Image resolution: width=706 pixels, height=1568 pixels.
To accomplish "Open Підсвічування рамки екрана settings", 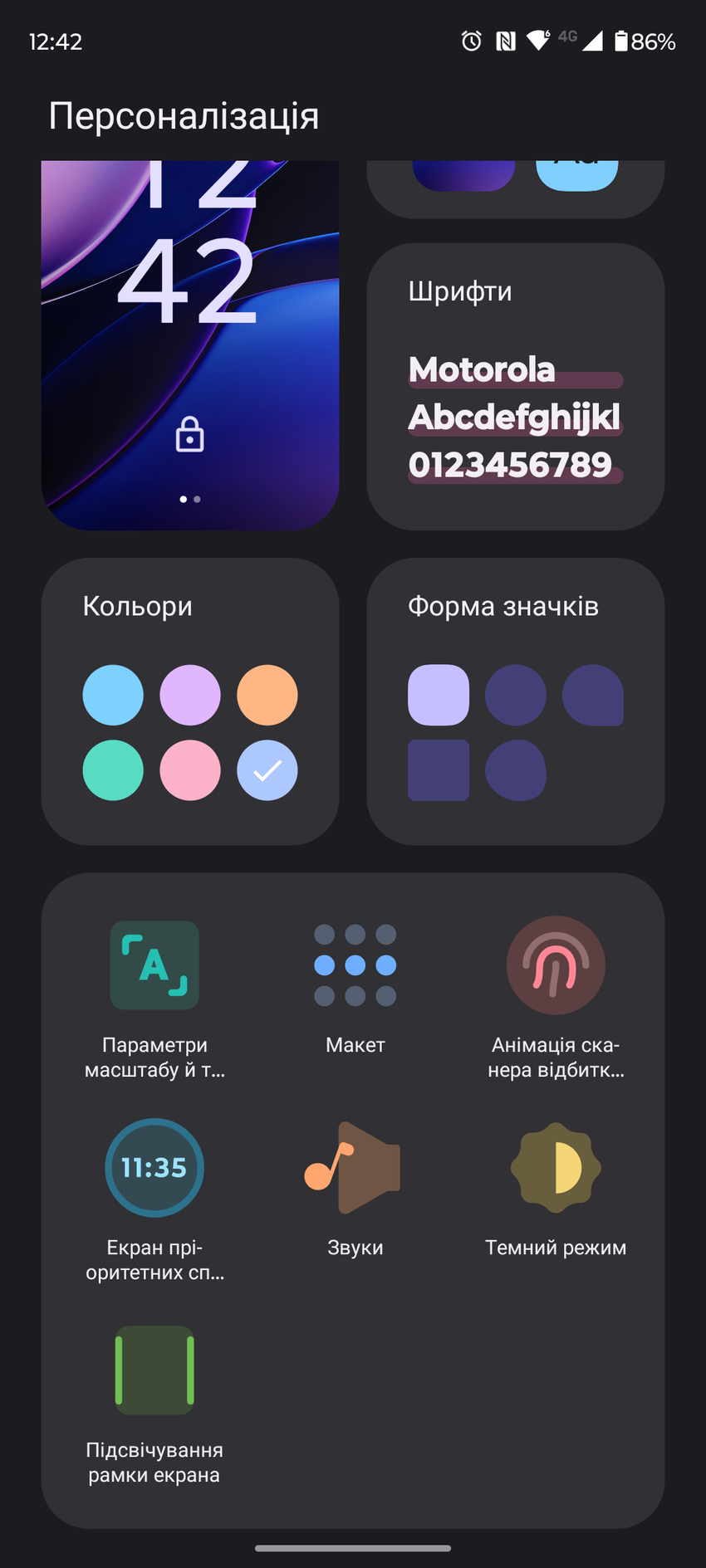I will [x=154, y=1403].
